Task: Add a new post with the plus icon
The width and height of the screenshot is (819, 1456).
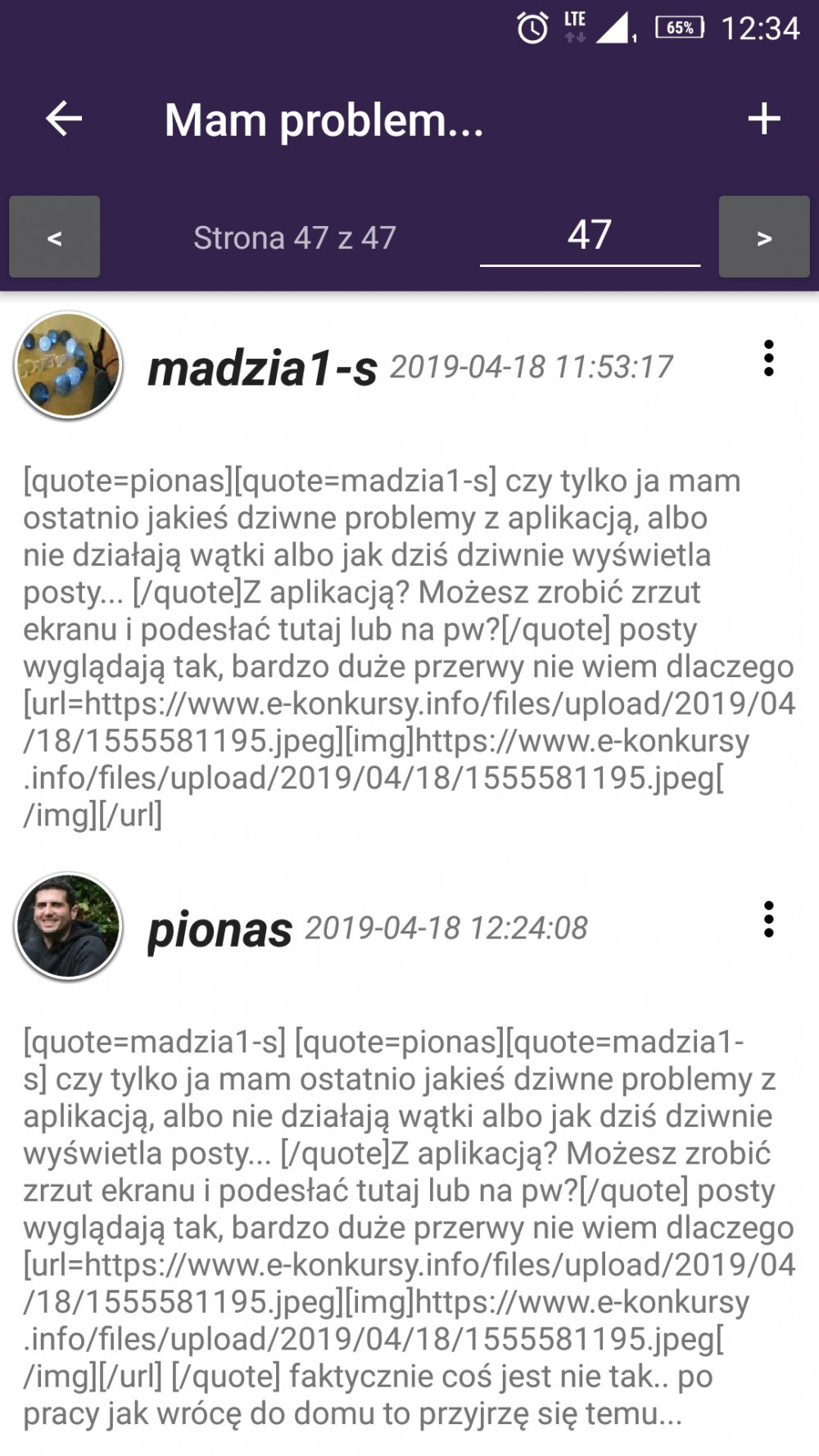Action: point(763,120)
